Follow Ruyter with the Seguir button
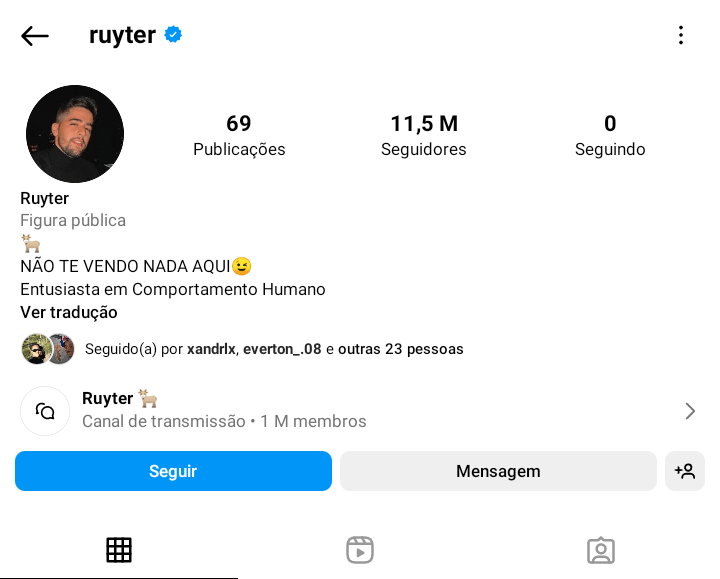 [173, 471]
